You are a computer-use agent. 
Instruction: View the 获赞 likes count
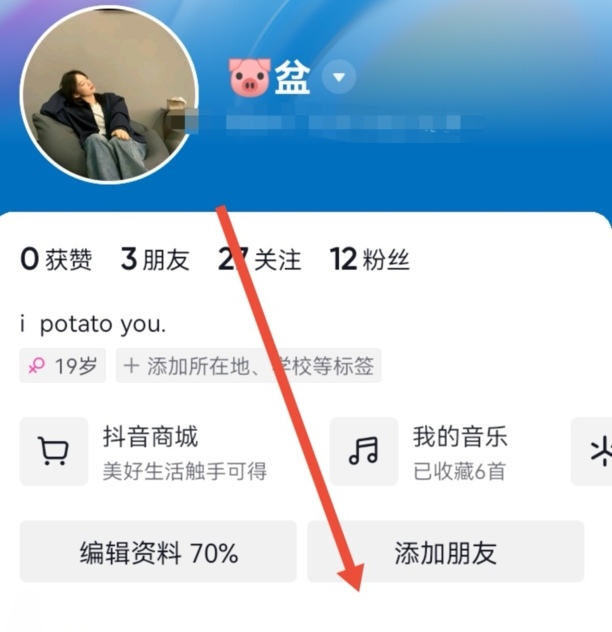56,260
